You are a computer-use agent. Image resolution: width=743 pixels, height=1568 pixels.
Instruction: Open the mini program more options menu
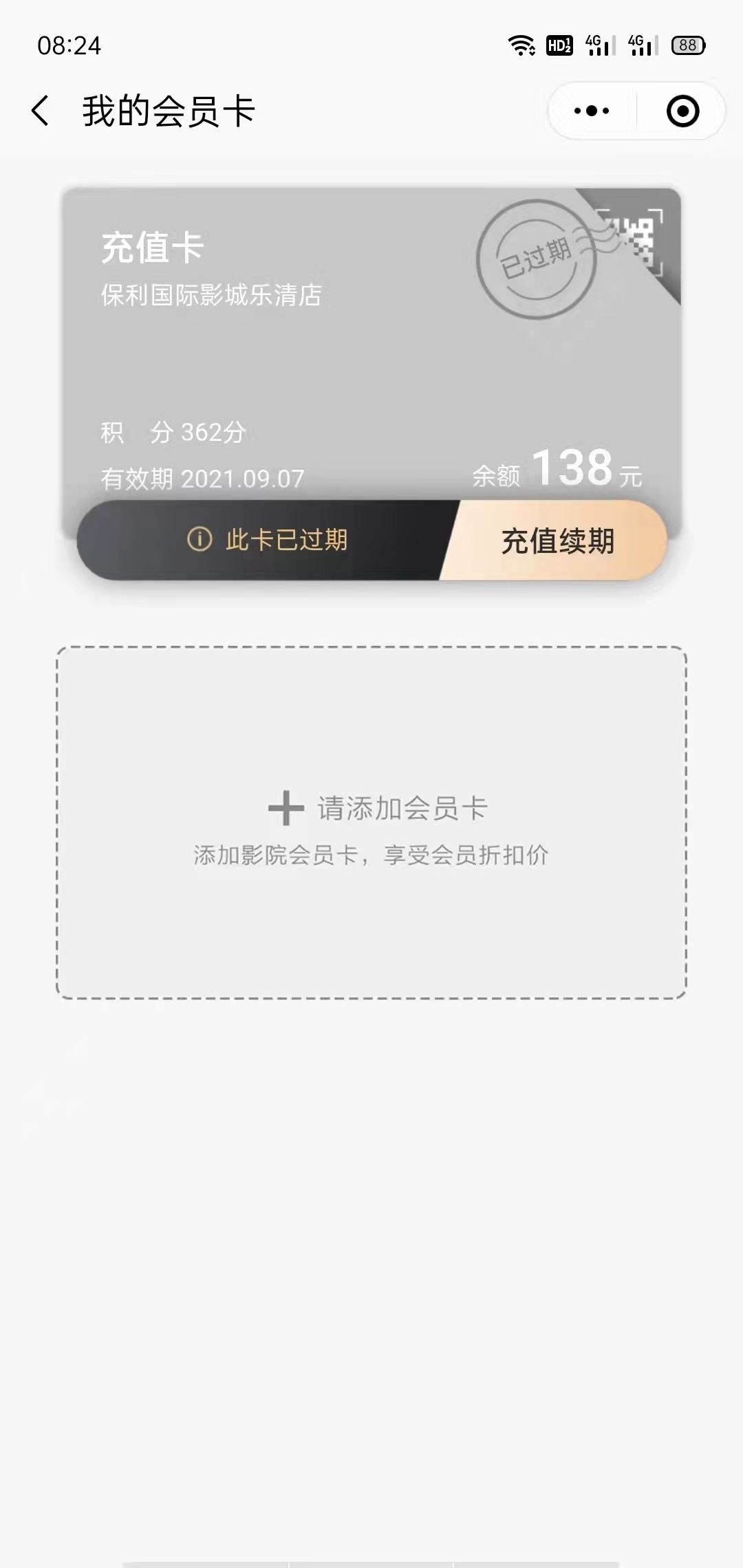pos(592,111)
